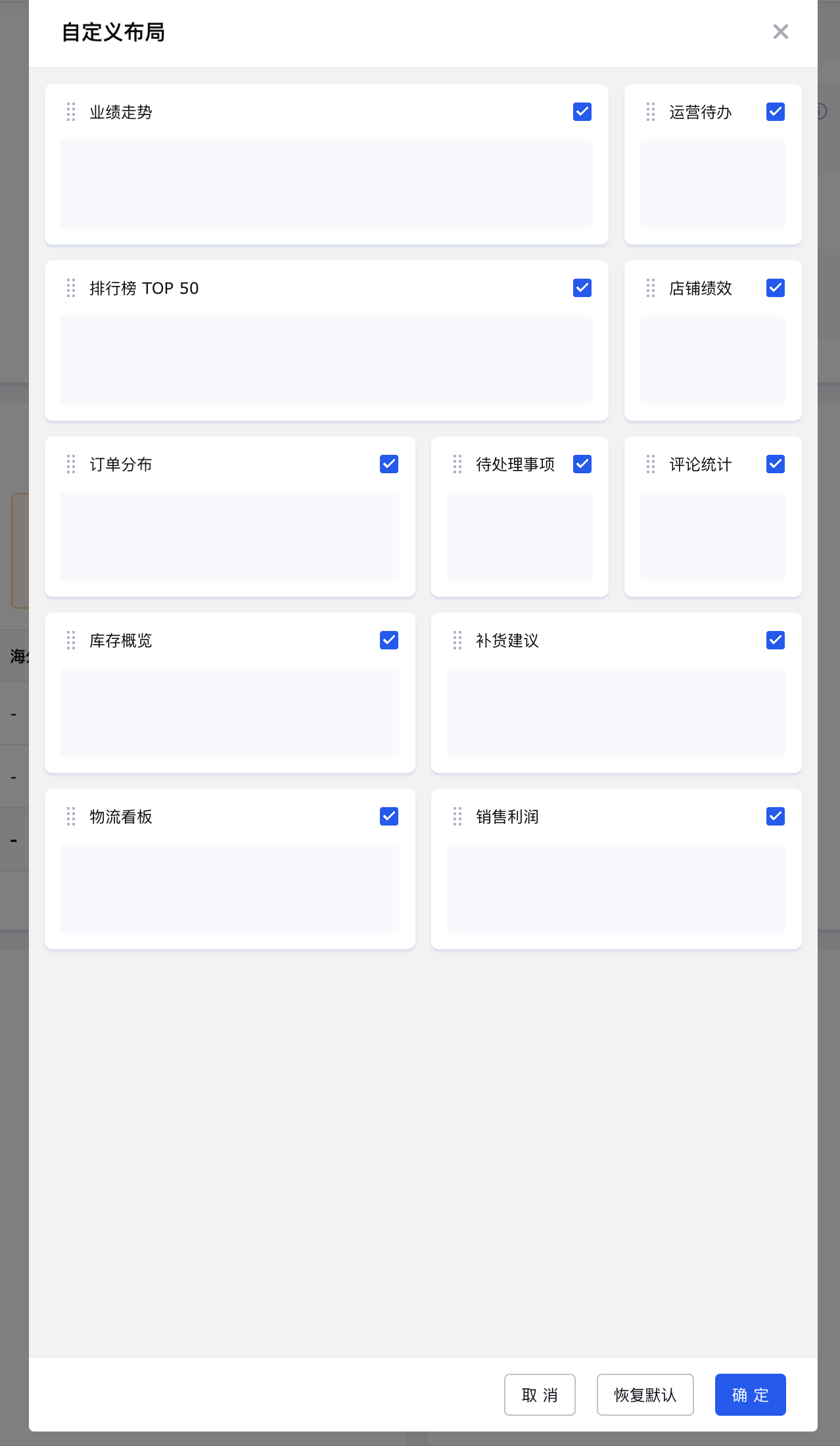Uncheck 订单分布 card
The image size is (840, 1446).
[x=389, y=464]
